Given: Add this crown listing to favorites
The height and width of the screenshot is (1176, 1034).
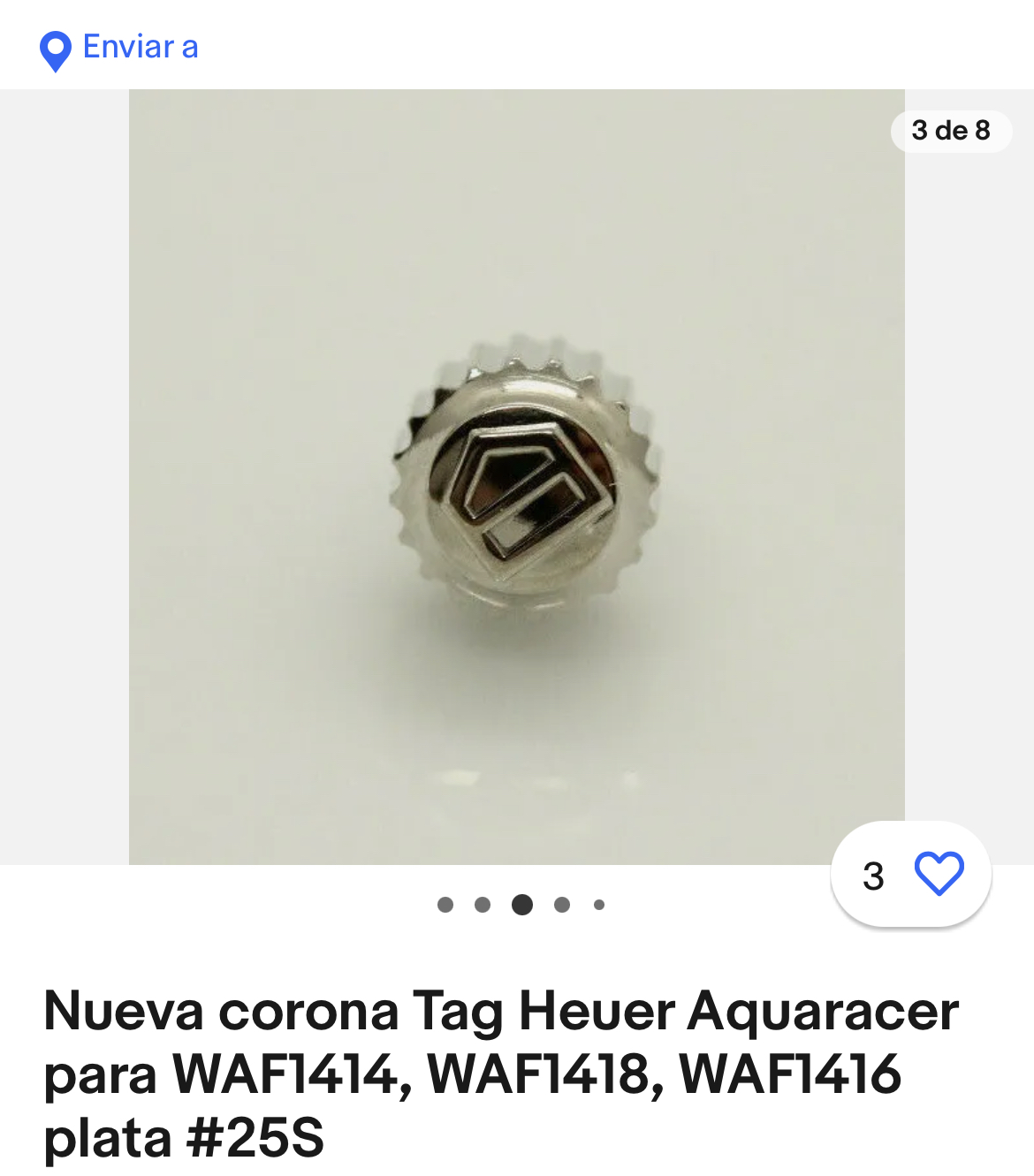Looking at the screenshot, I should 938,874.
